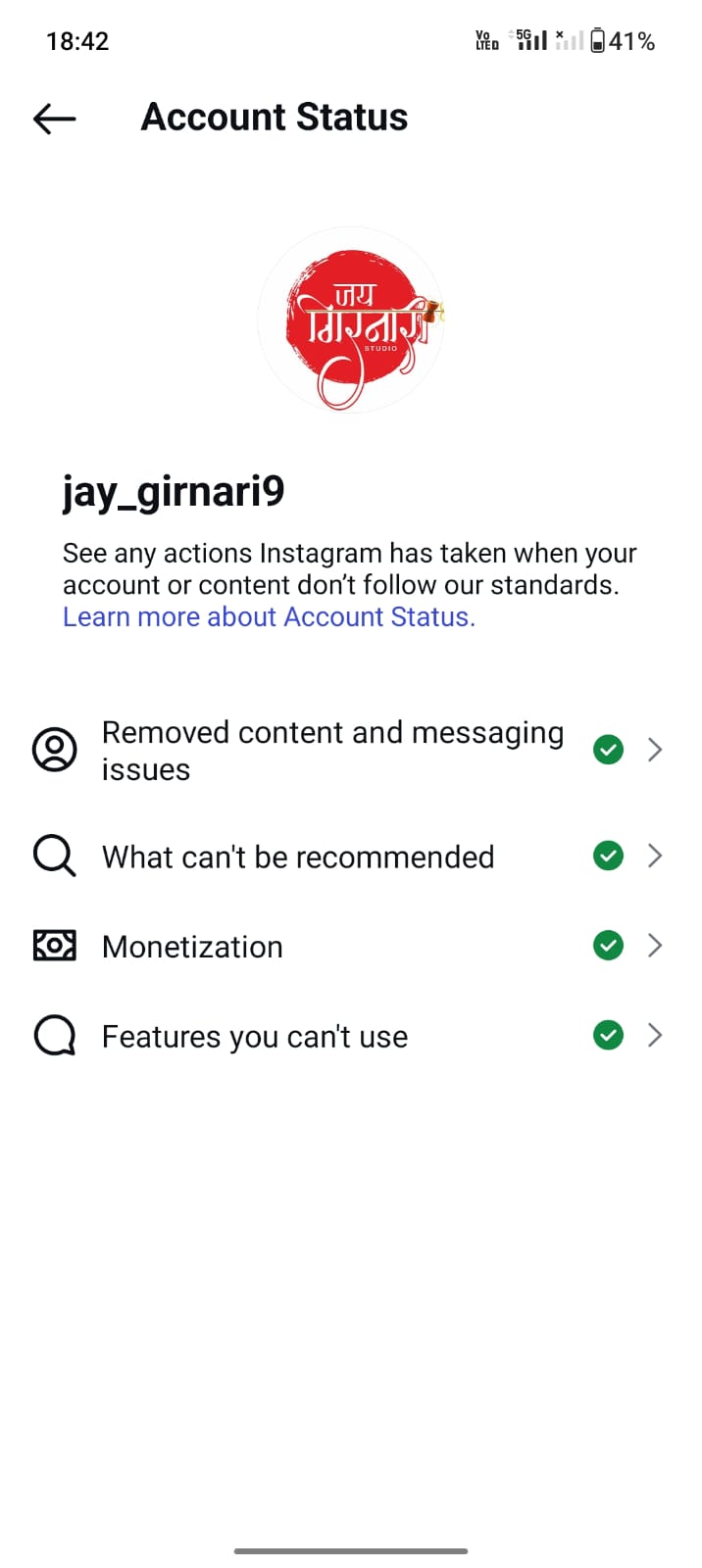Check Features you can't use
Screen dimensions: 702x1568
pyautogui.click(x=351, y=1036)
